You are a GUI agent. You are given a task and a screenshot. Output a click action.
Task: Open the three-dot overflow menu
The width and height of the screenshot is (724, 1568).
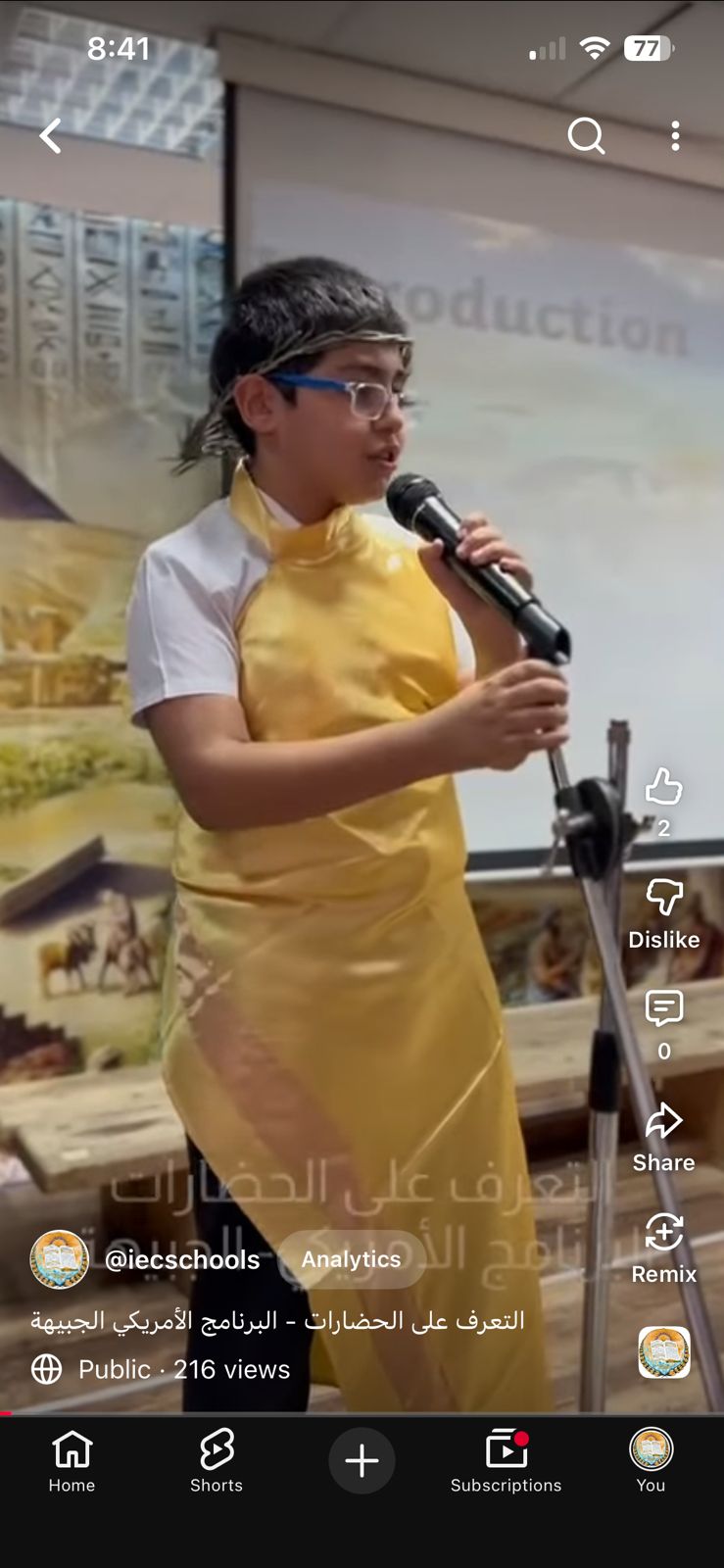tap(675, 136)
